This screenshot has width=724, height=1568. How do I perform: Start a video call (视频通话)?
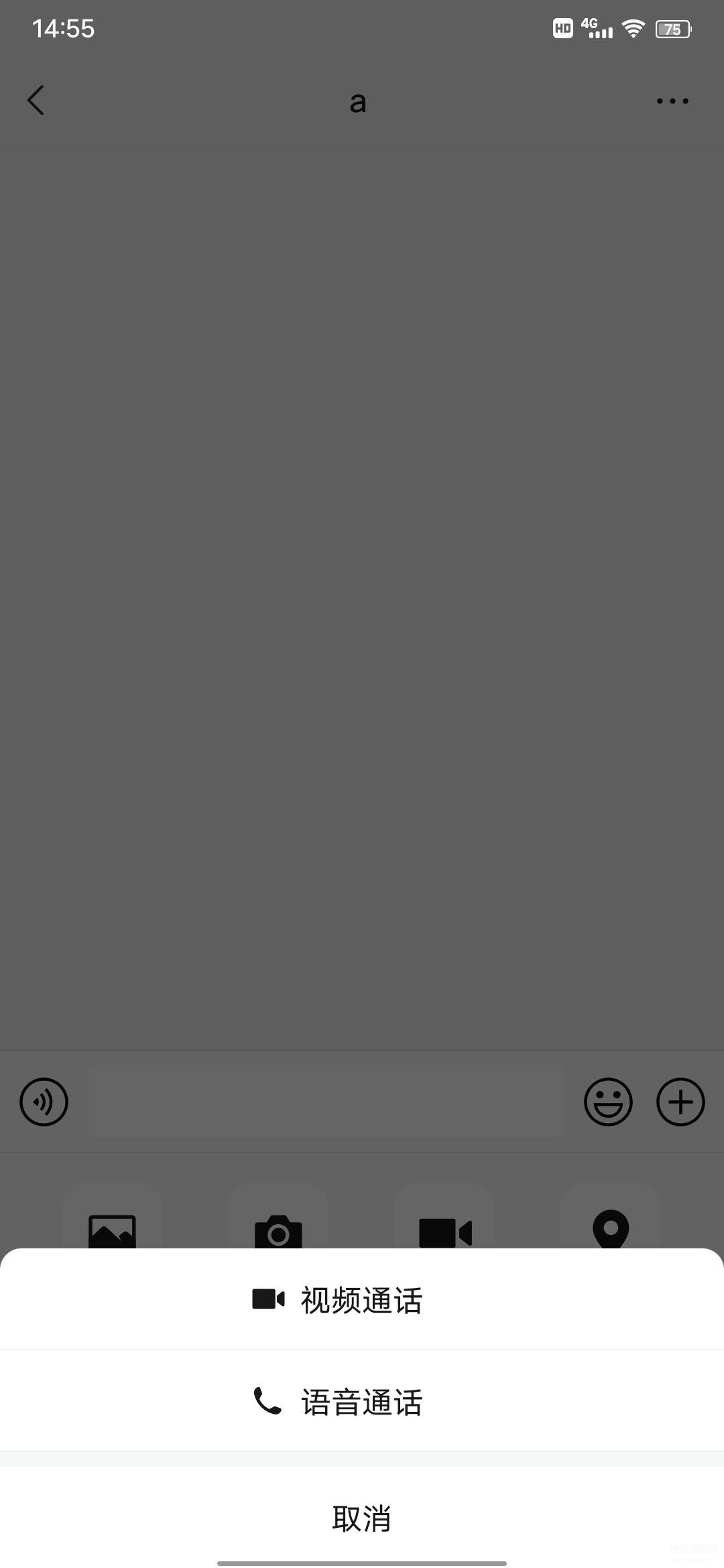click(x=362, y=1300)
